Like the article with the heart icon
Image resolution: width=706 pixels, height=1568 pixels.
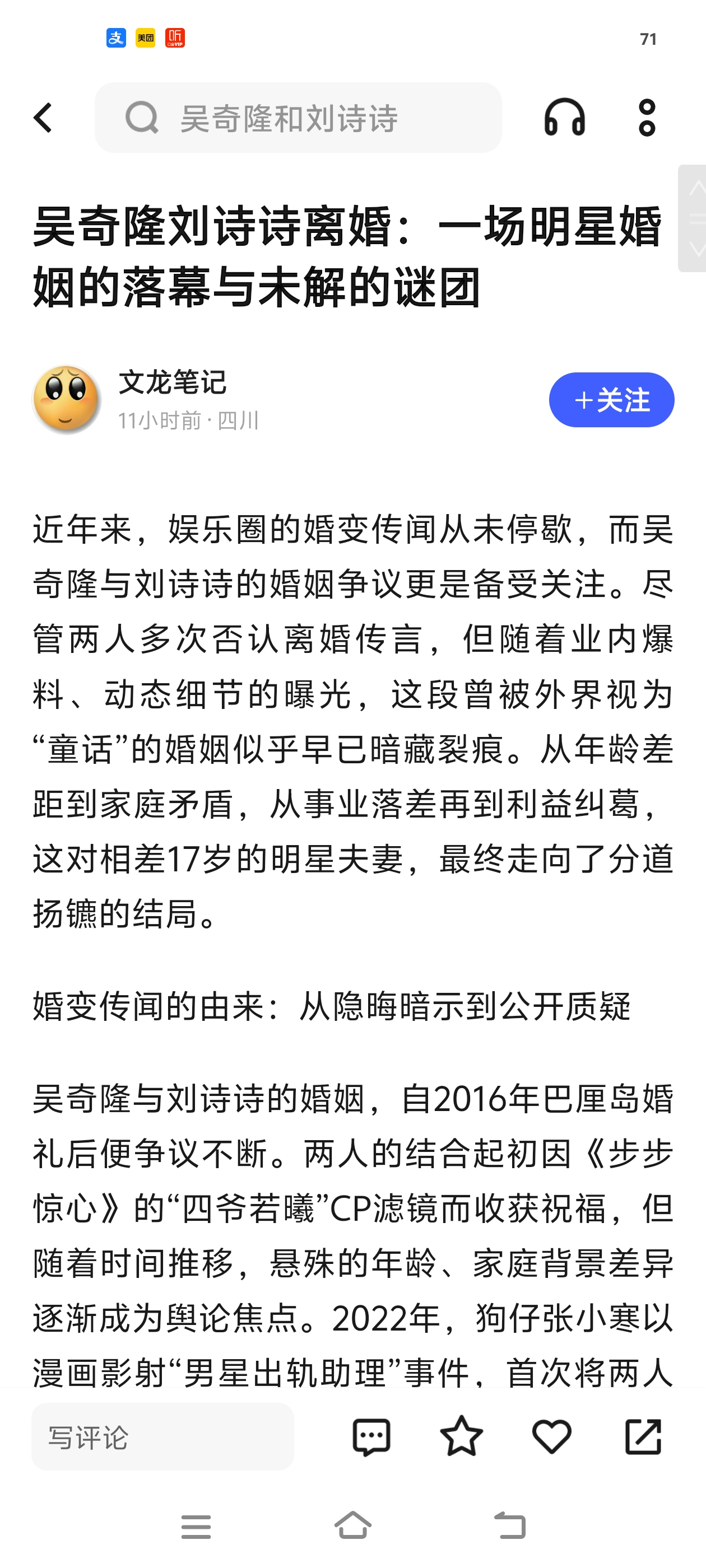click(552, 1436)
